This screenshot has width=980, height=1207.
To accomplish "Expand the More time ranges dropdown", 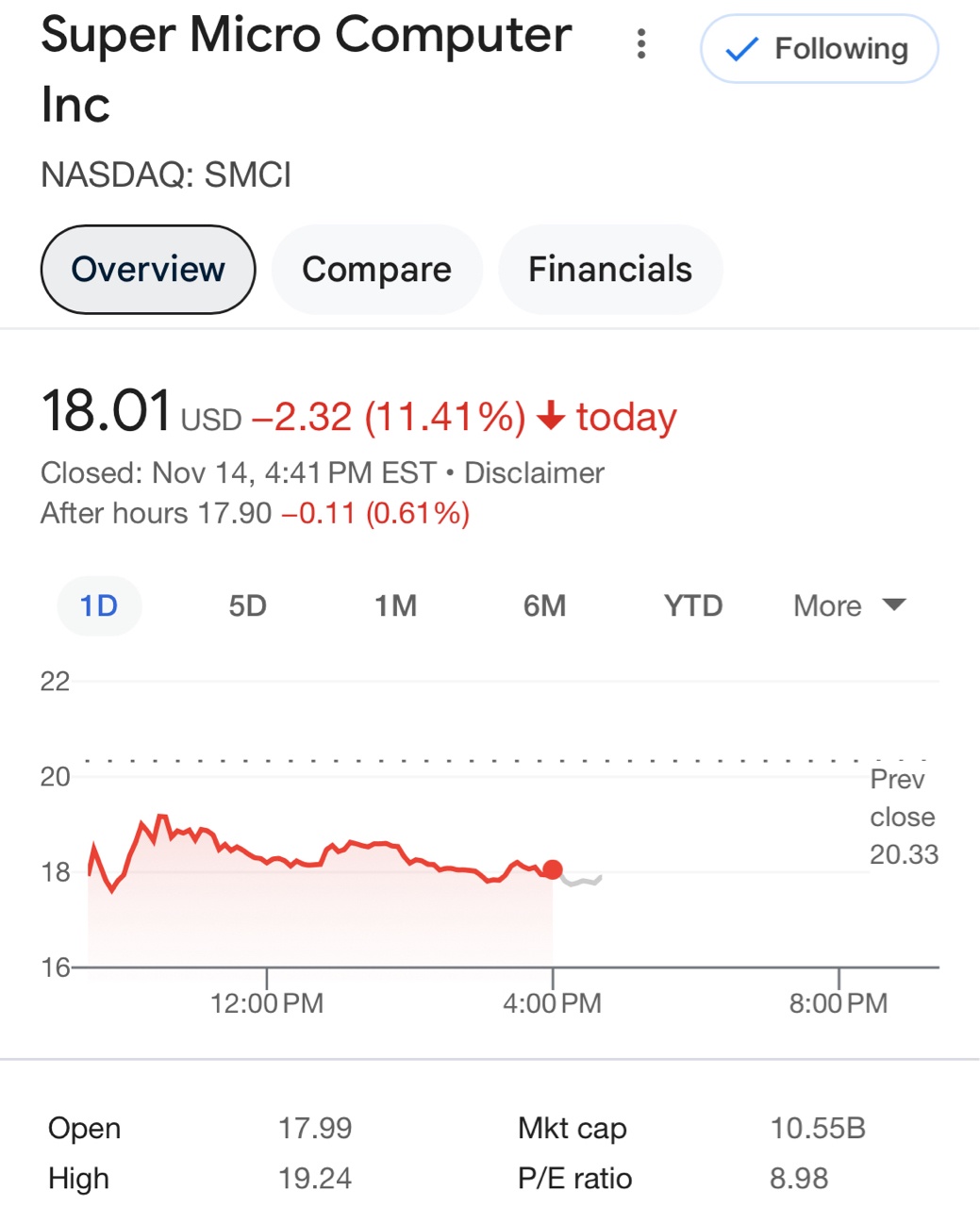I will click(x=849, y=605).
